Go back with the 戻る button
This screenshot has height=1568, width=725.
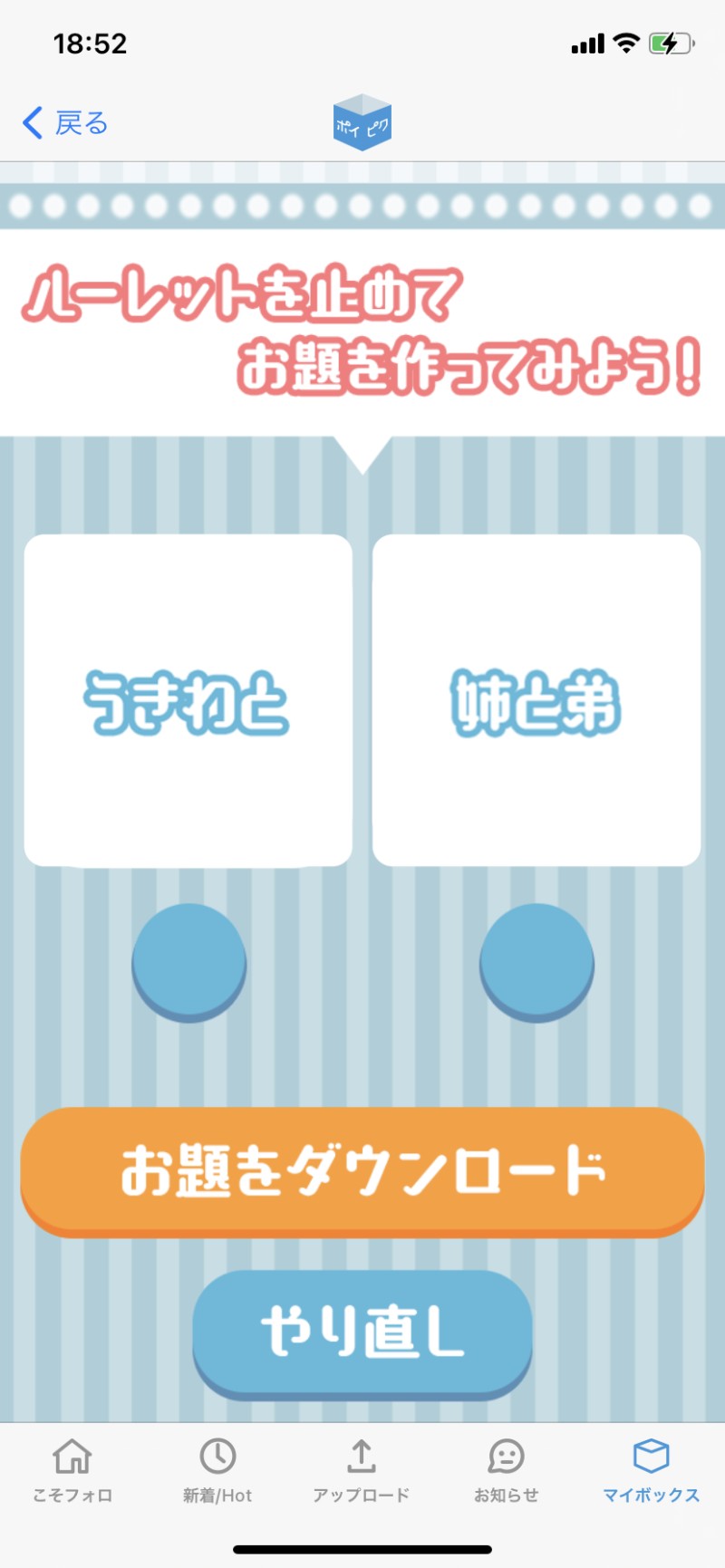(x=65, y=122)
